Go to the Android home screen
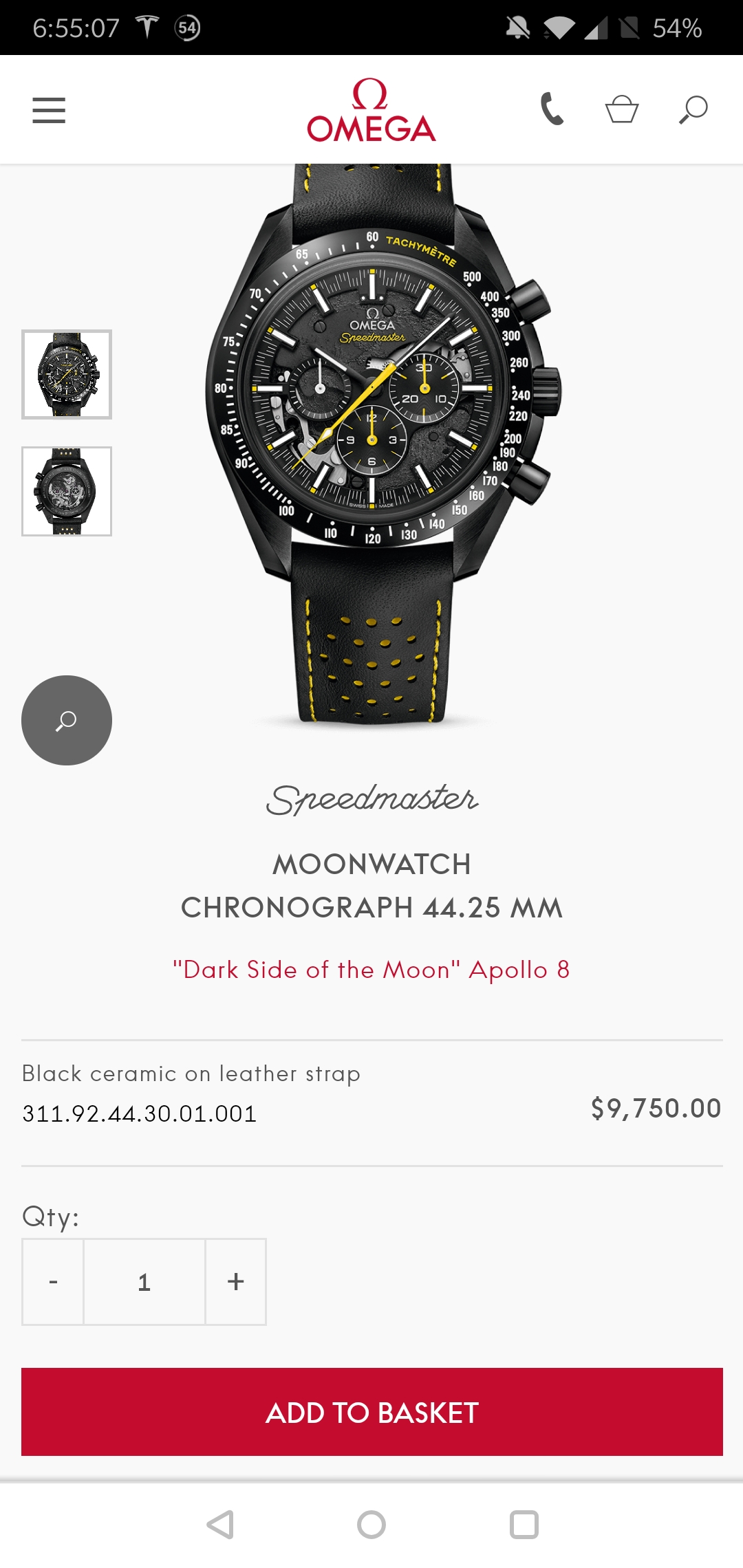Viewport: 743px width, 1568px height. coord(371,1525)
